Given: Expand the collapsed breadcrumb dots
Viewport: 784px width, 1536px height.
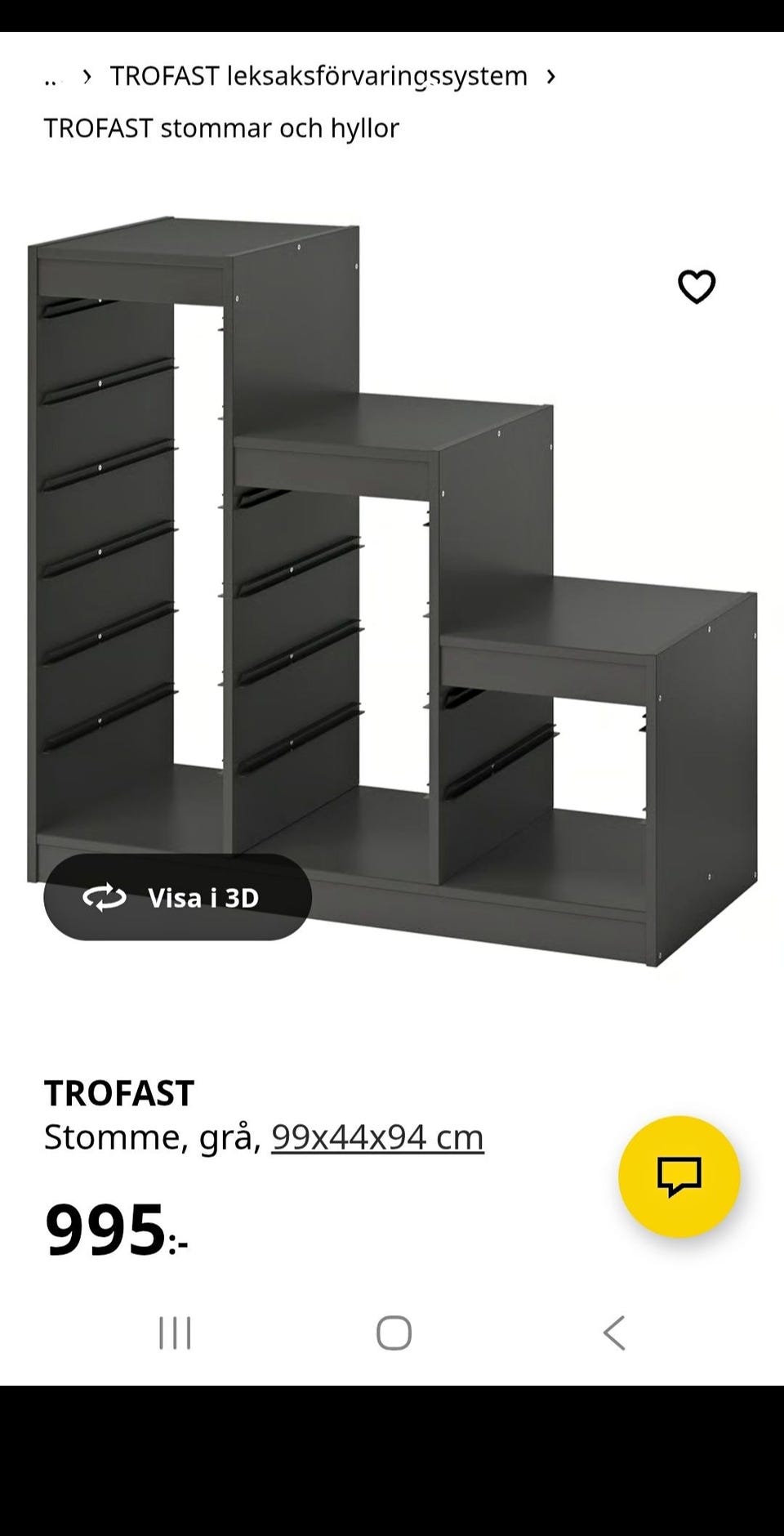Looking at the screenshot, I should pyautogui.click(x=51, y=78).
